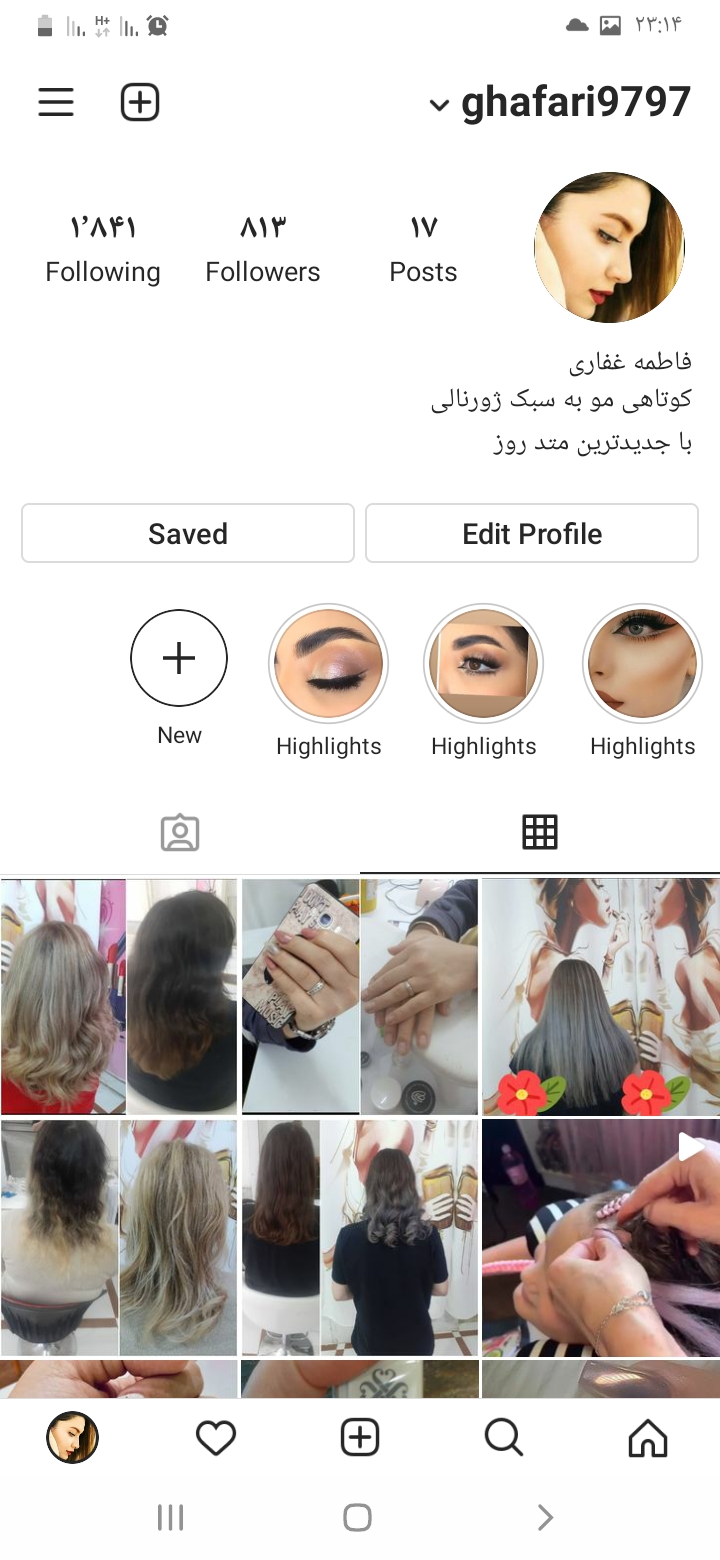Tap Edit Profile

coord(532,533)
